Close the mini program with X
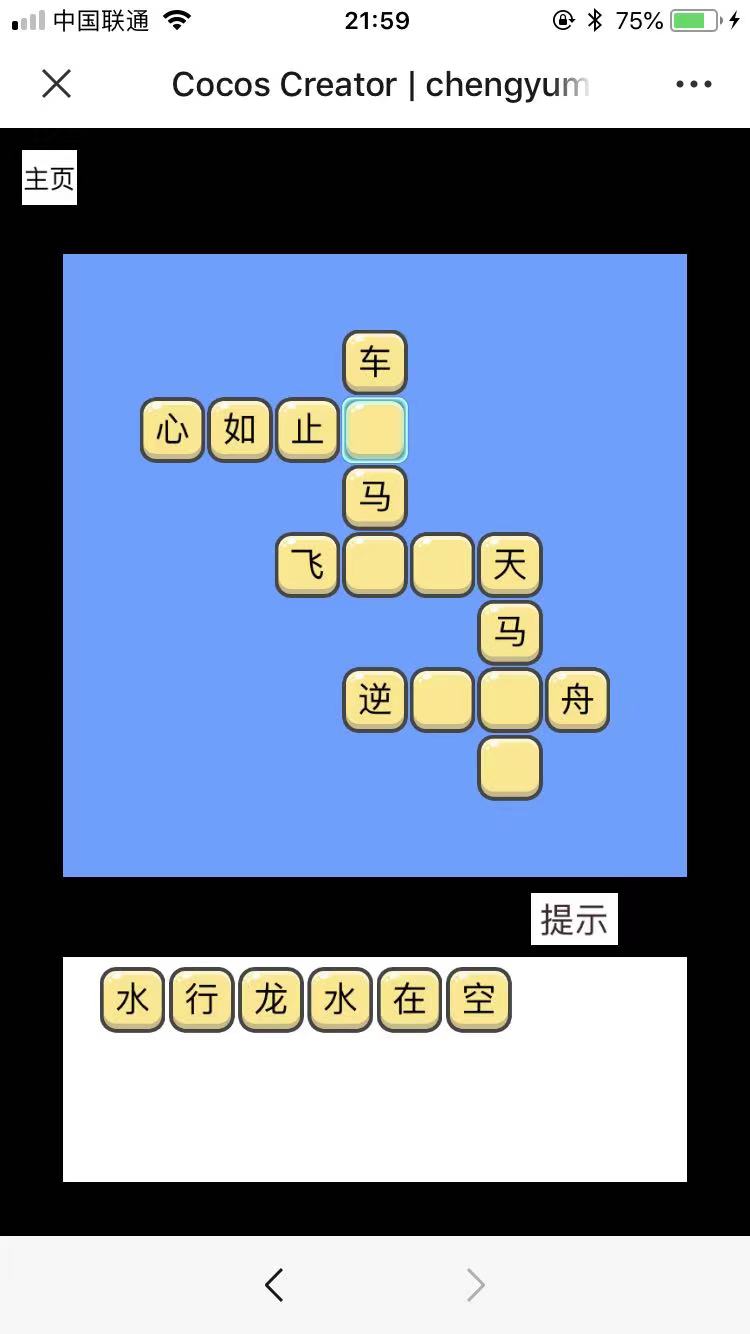This screenshot has width=750, height=1334. pos(57,84)
